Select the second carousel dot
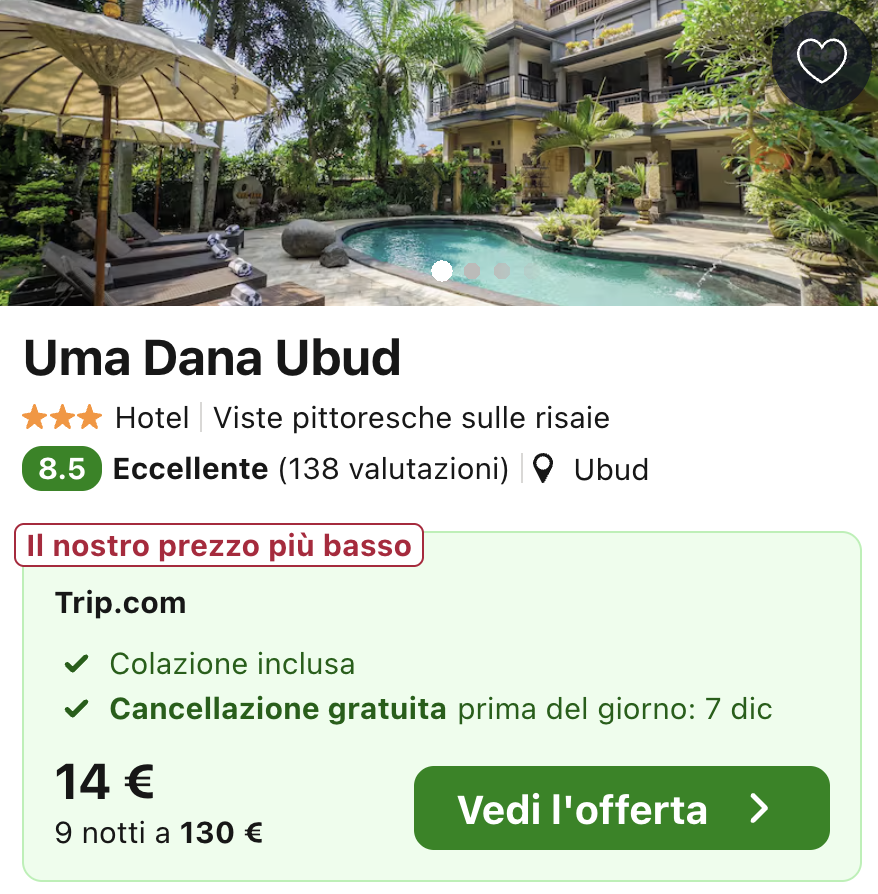This screenshot has width=878, height=894. coord(470,270)
